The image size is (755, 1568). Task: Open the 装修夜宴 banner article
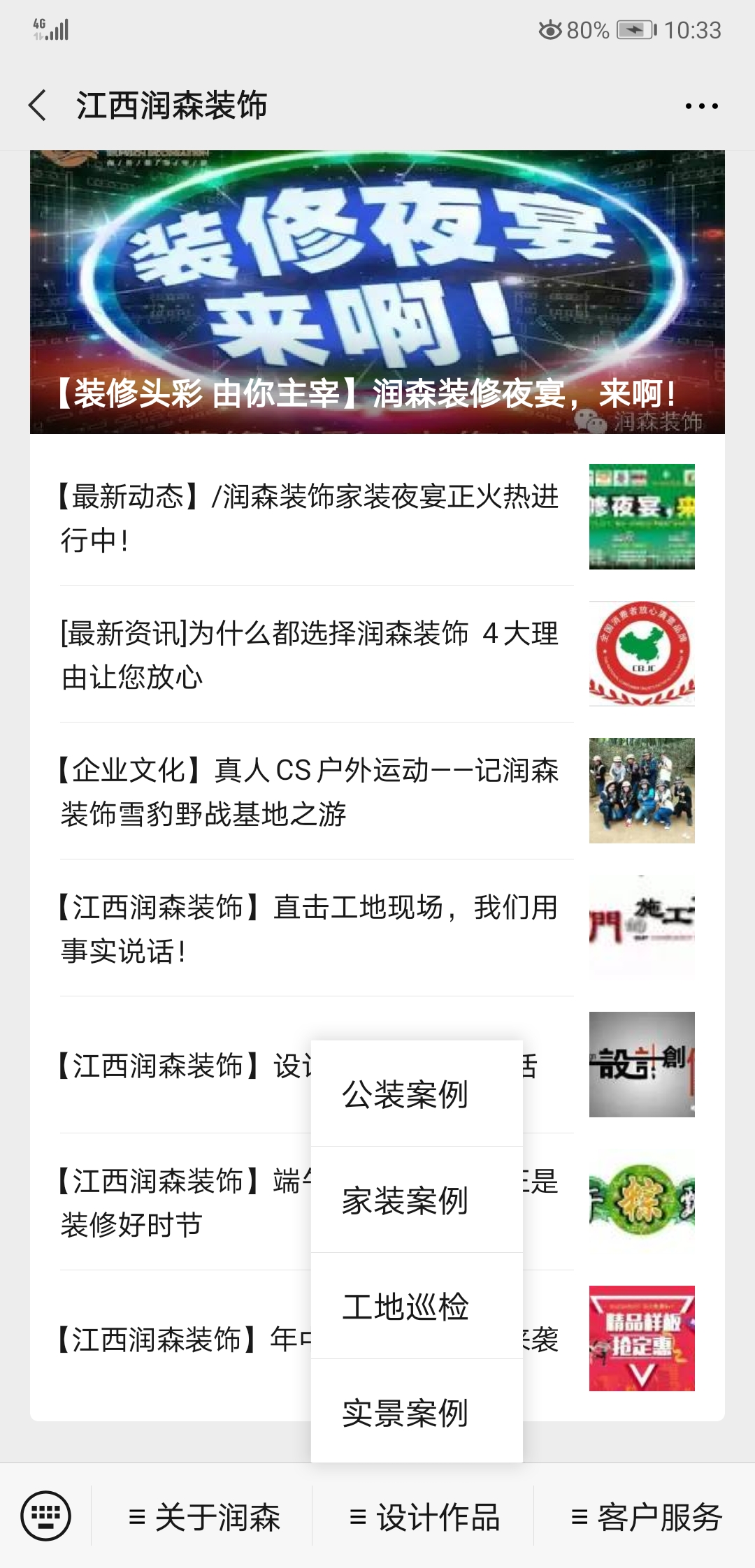coord(377,292)
